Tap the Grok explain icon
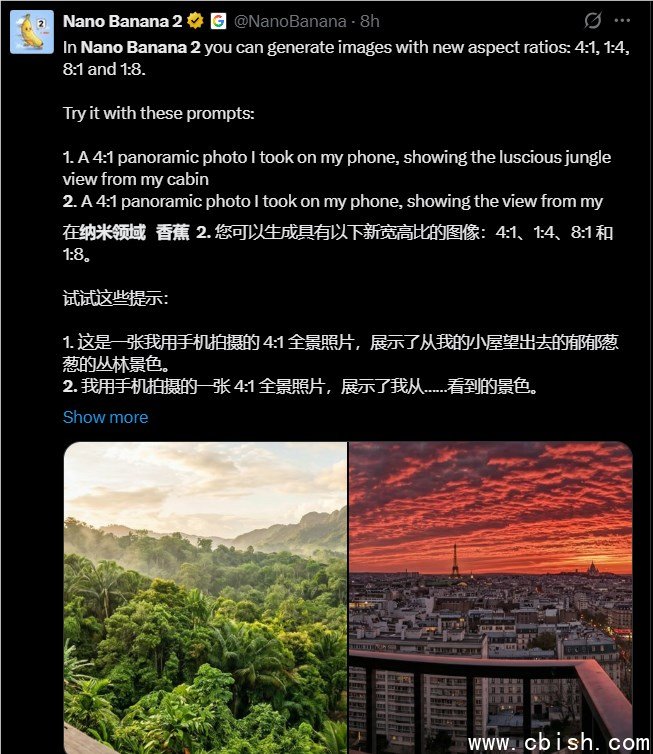 592,21
